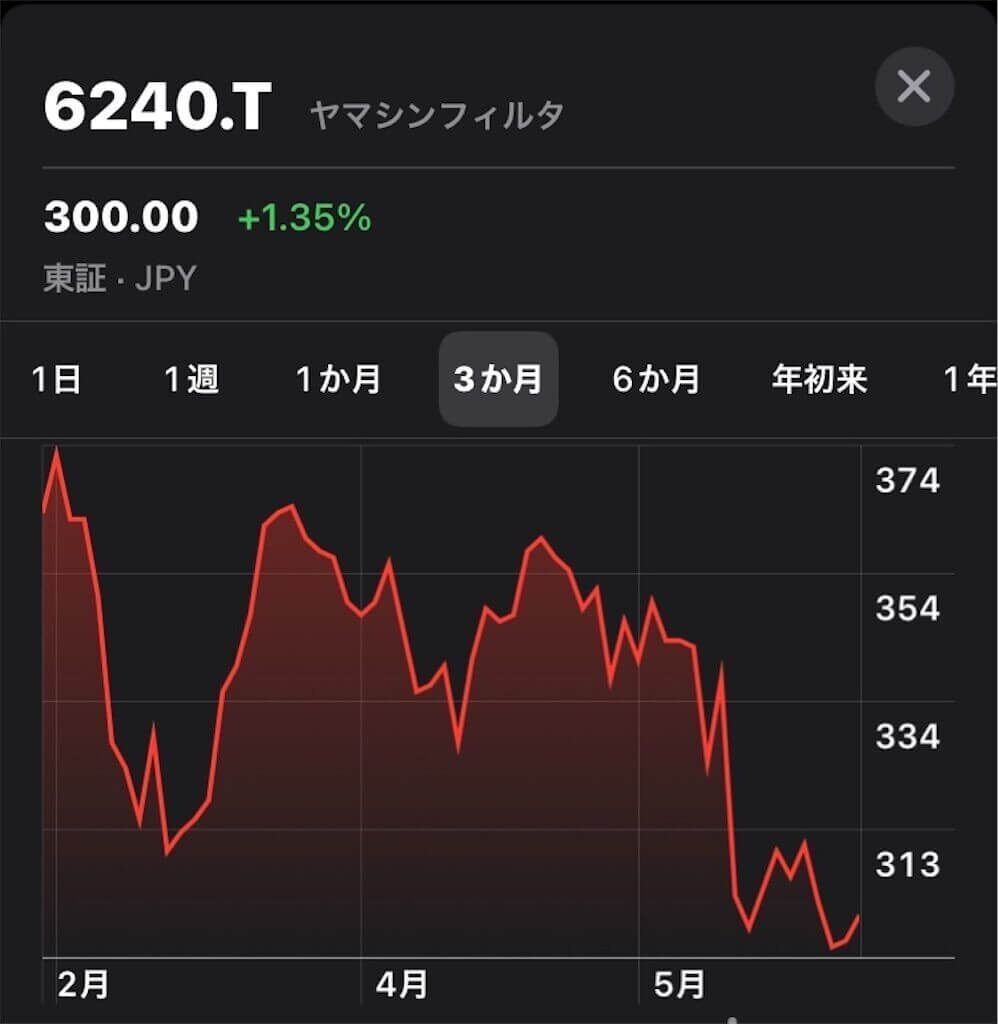
Task: Tap the selected 3か月 range
Action: pos(498,380)
